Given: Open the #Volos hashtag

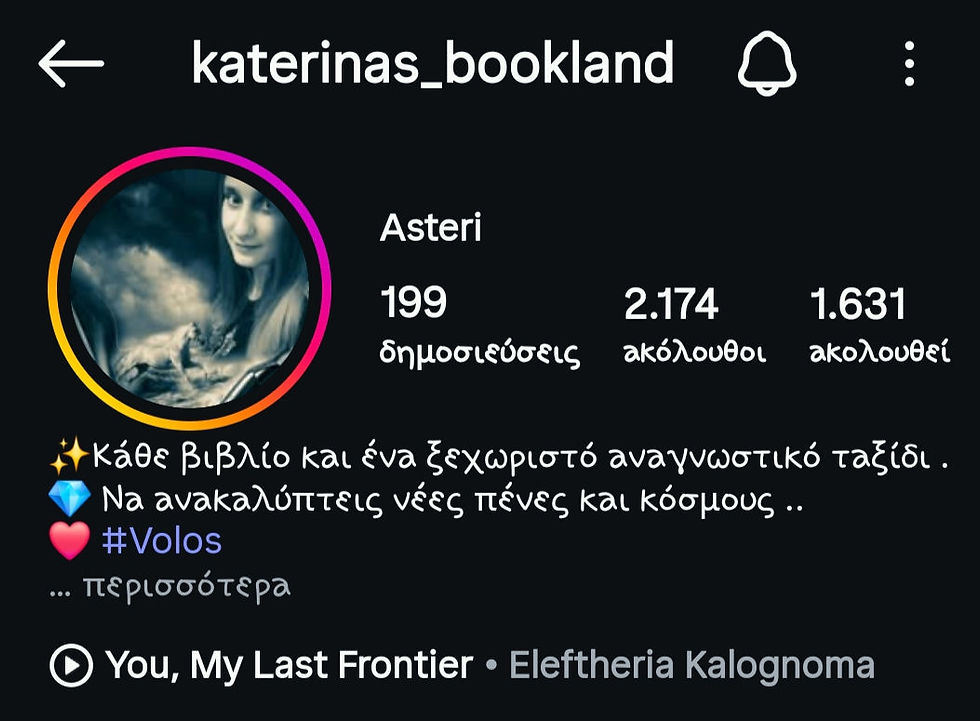Looking at the screenshot, I should [161, 541].
